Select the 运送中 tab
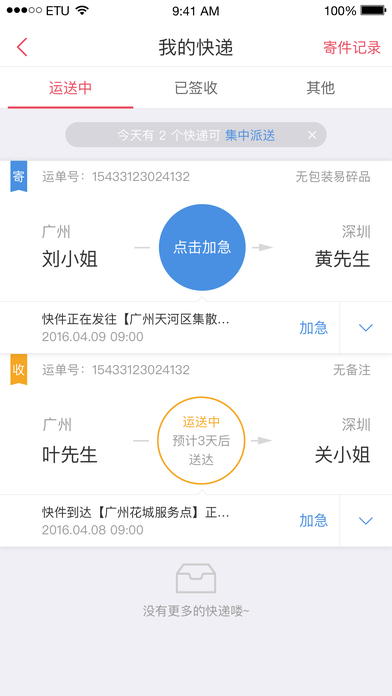Screen dimensions: 392x696 pyautogui.click(x=71, y=88)
